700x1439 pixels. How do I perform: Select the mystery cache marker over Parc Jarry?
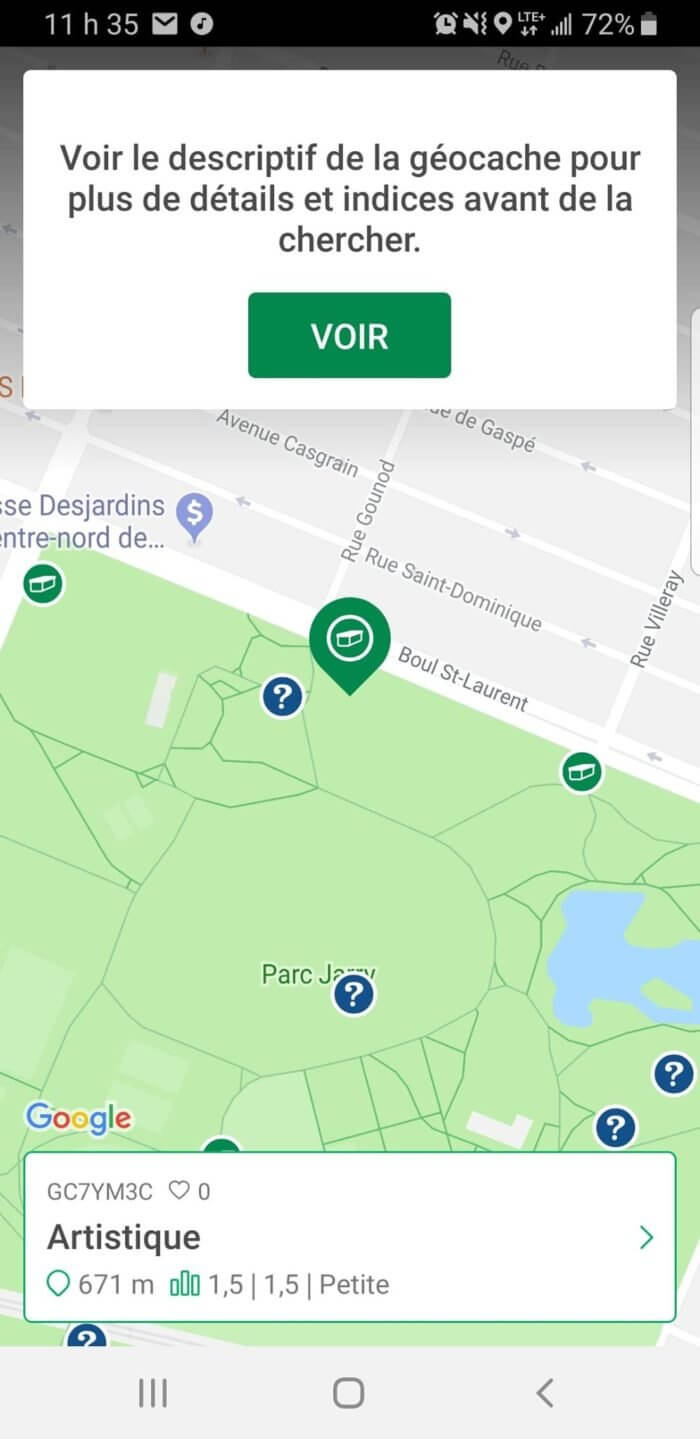click(353, 995)
